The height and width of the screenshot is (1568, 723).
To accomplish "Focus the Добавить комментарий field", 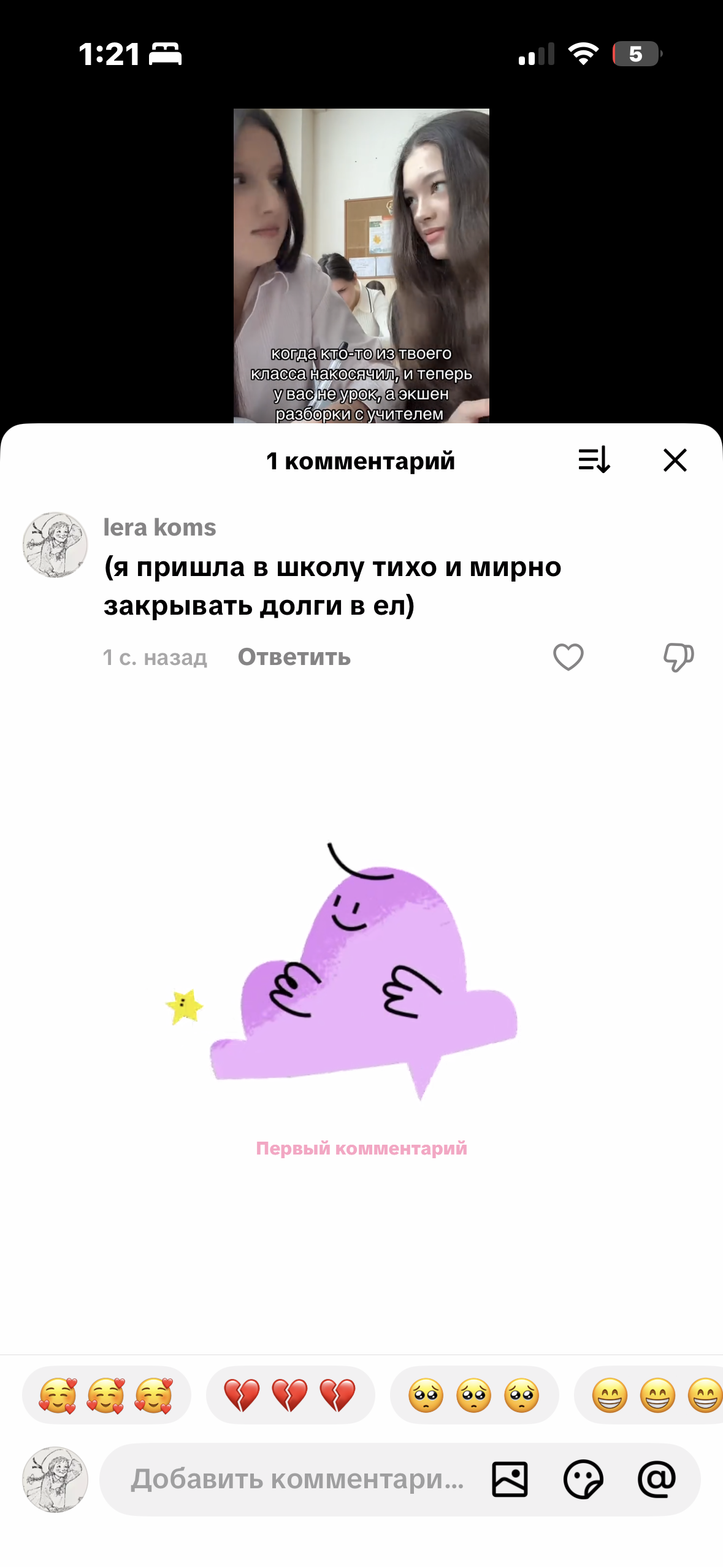I will 297,1479.
